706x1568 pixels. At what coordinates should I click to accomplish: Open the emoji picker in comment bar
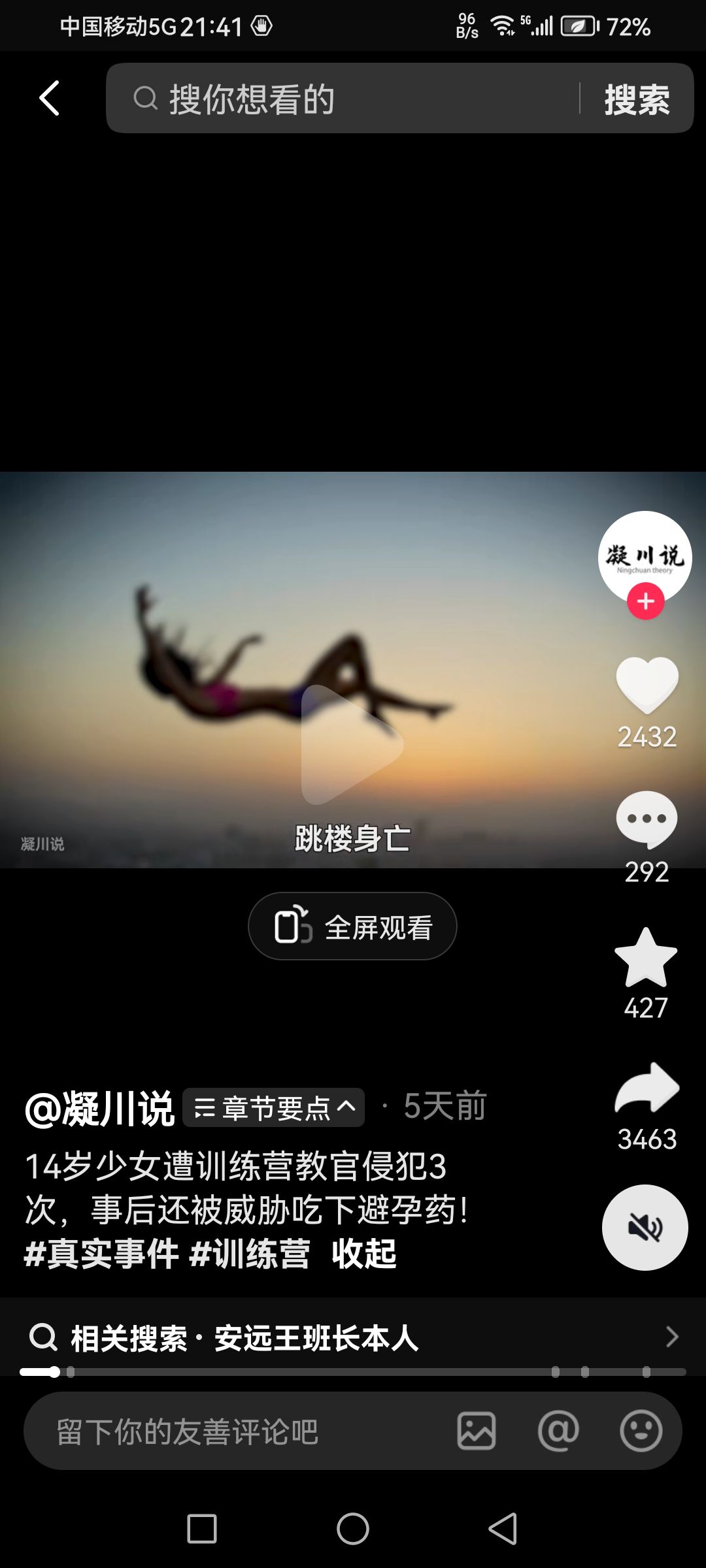(x=641, y=1431)
